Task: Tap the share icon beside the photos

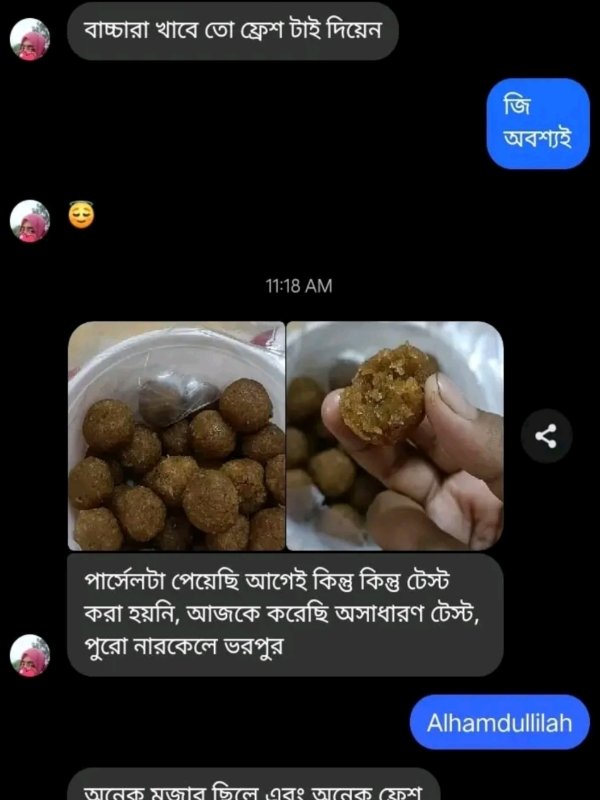Action: coord(547,435)
